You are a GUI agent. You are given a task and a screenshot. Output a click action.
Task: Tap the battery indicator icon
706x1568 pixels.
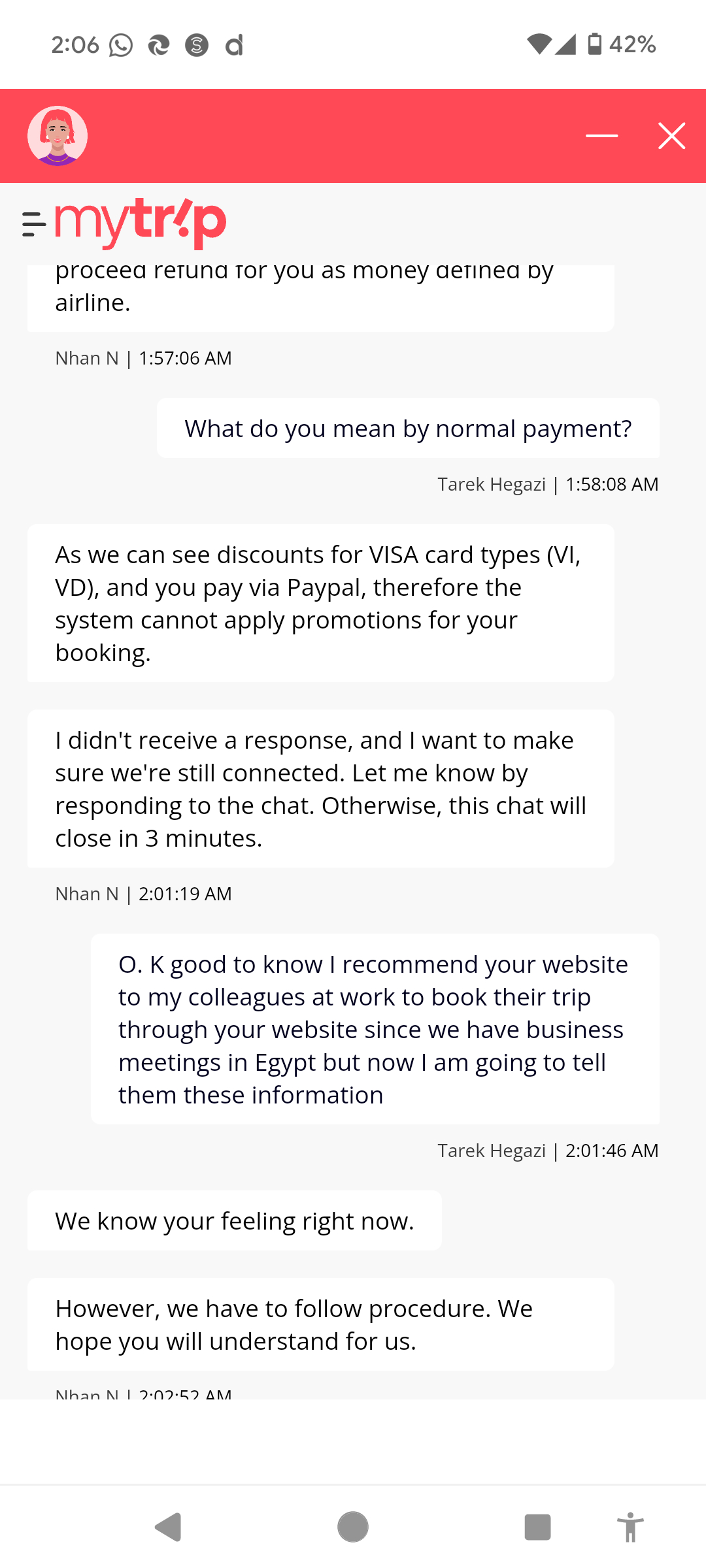[596, 44]
